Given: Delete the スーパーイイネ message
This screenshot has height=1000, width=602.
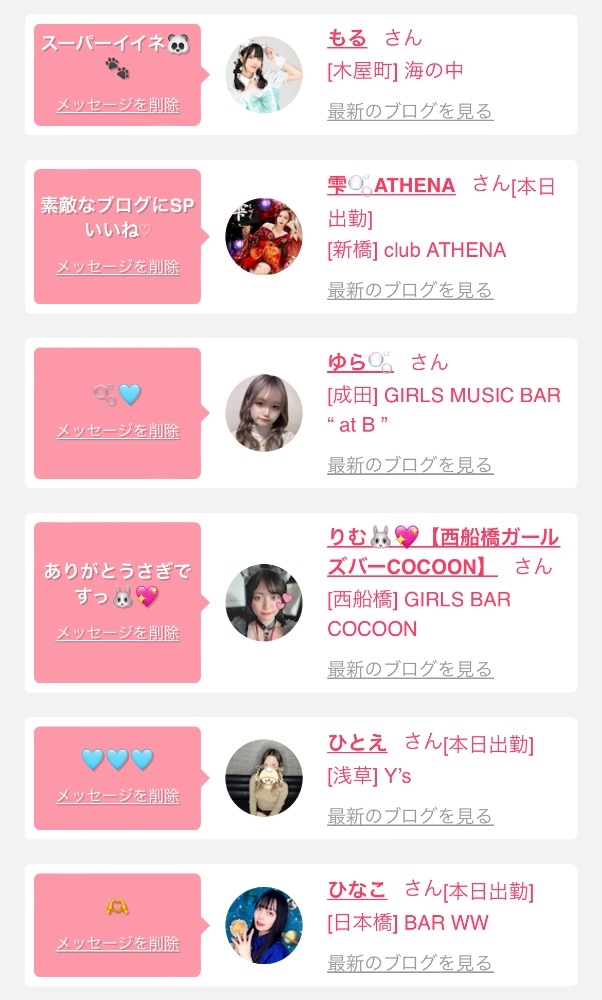Looking at the screenshot, I should pyautogui.click(x=118, y=105).
